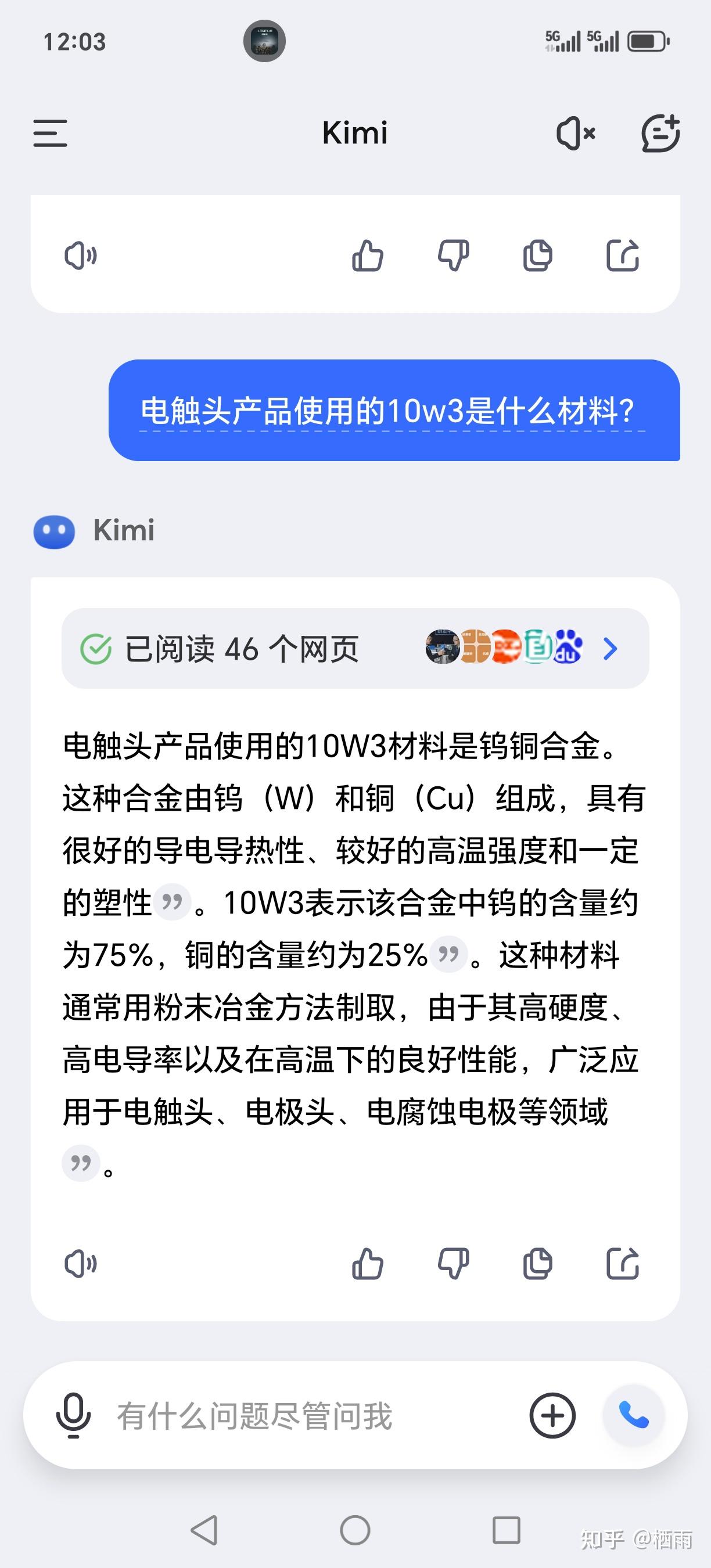Like Kimi's answer with thumbs up
Screen dimensions: 711x1568
point(368,1263)
